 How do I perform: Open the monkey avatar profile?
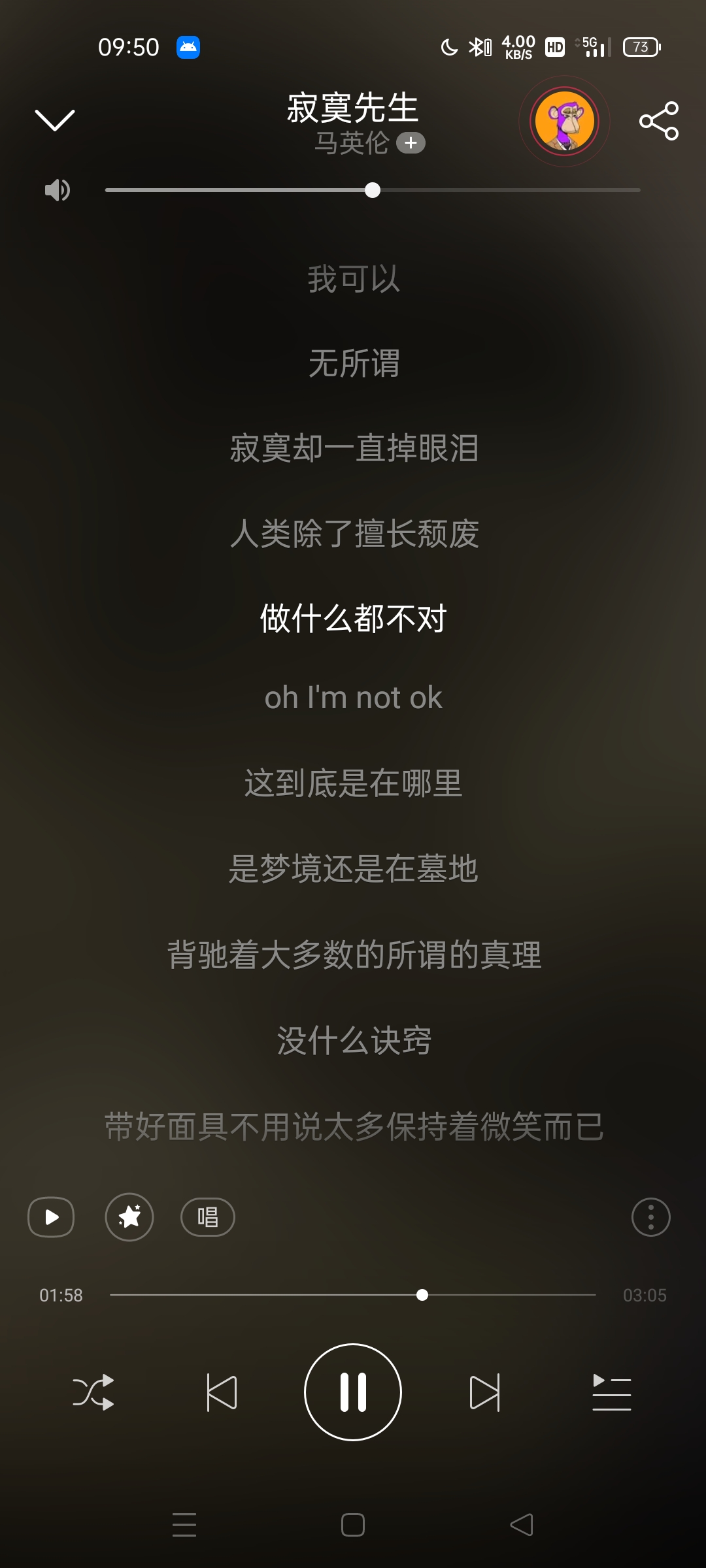click(x=564, y=121)
